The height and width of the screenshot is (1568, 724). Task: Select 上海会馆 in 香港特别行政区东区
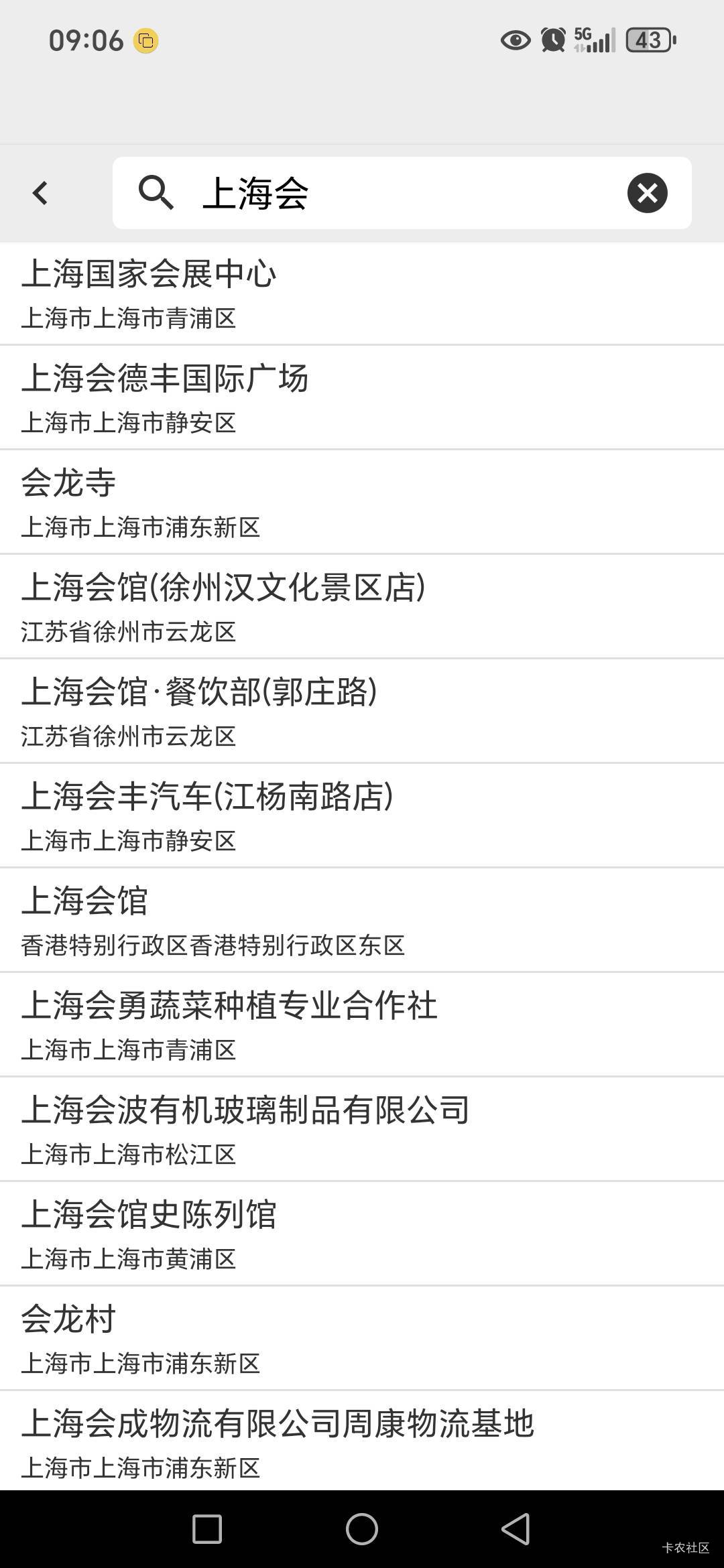pos(362,921)
